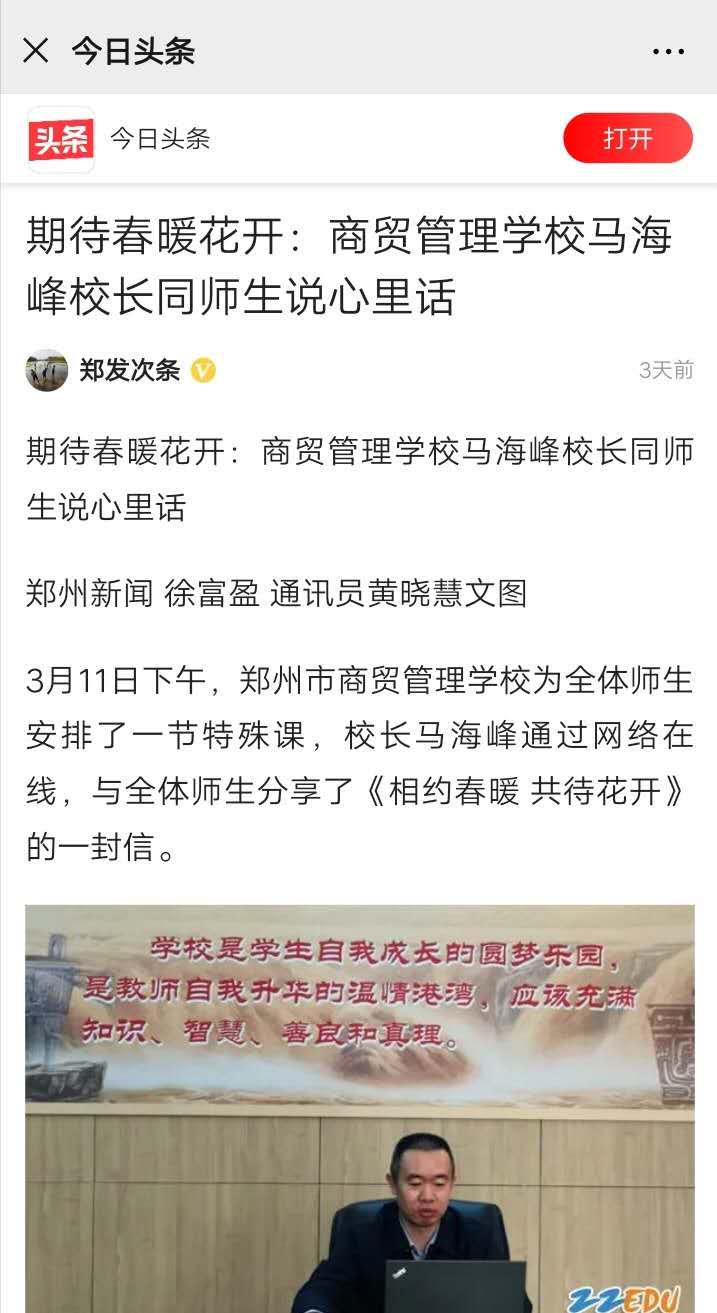View the article photo of the principal
The width and height of the screenshot is (717, 1313).
click(360, 1108)
